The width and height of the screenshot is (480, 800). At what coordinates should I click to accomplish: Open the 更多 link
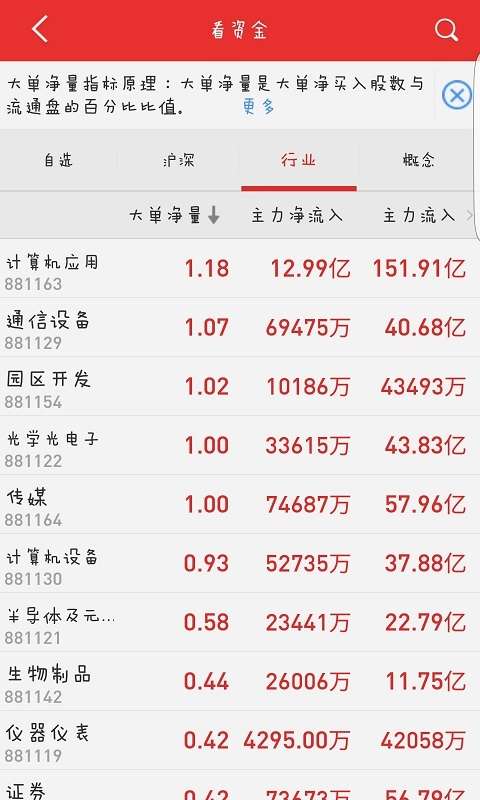point(259,107)
